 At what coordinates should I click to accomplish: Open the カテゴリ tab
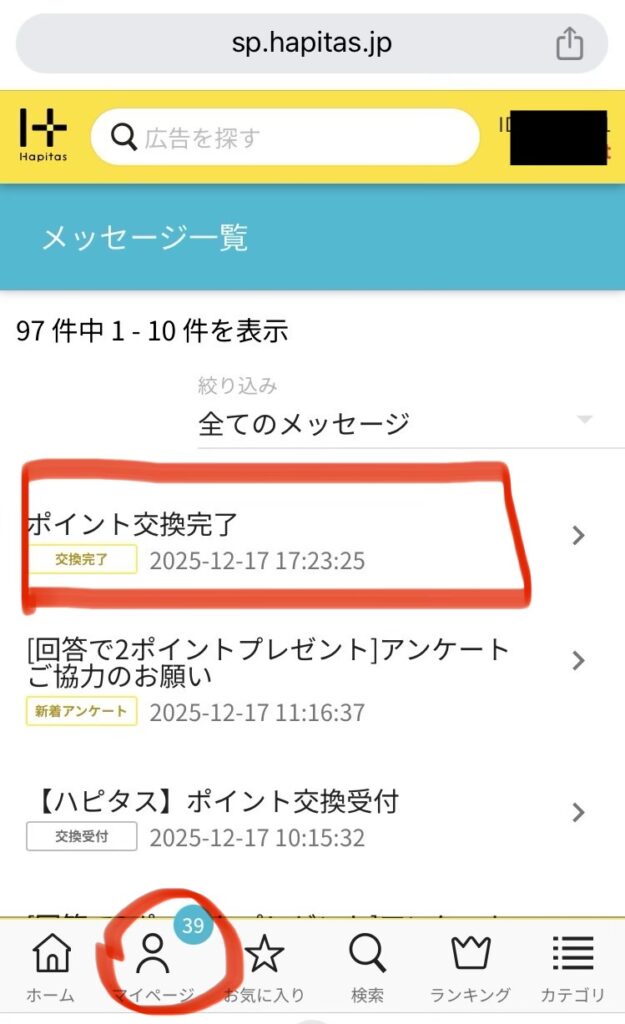pos(573,968)
